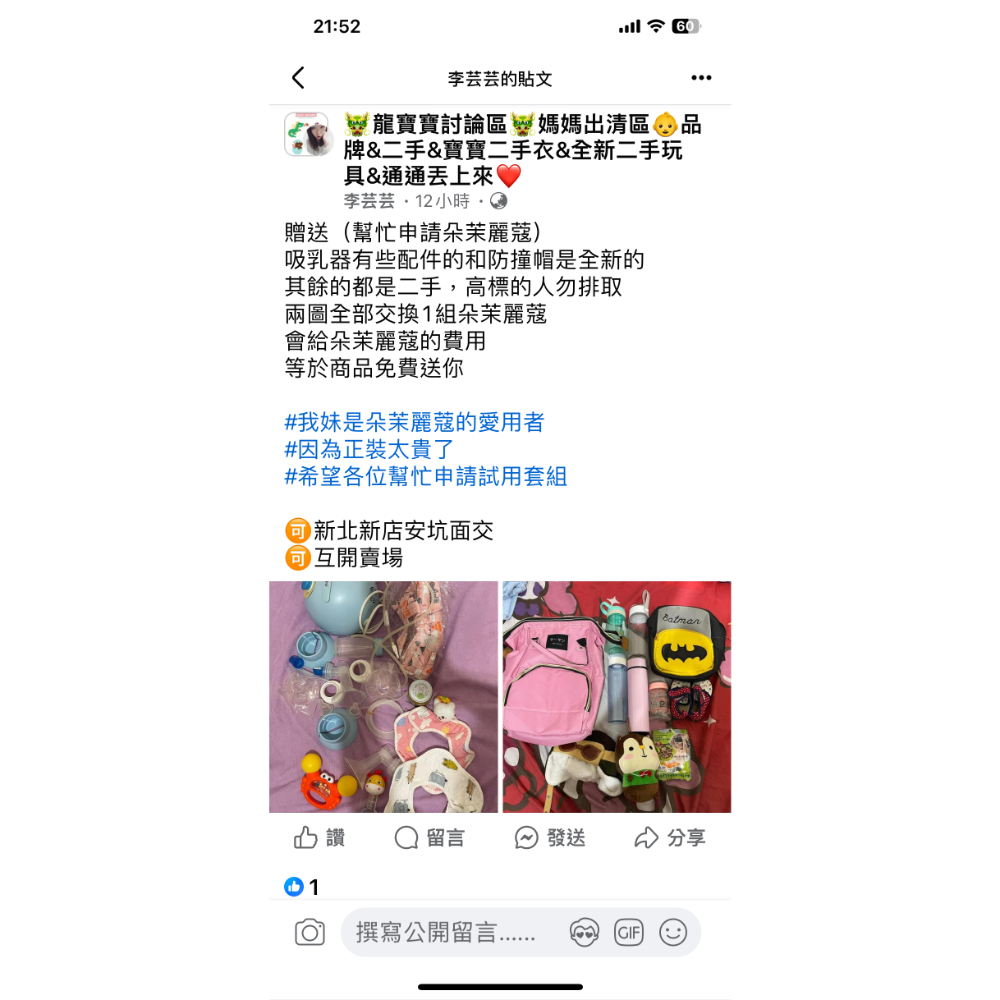Viewport: 1000px width, 1000px height.
Task: View the left photo with breast pump parts
Action: pos(383,697)
